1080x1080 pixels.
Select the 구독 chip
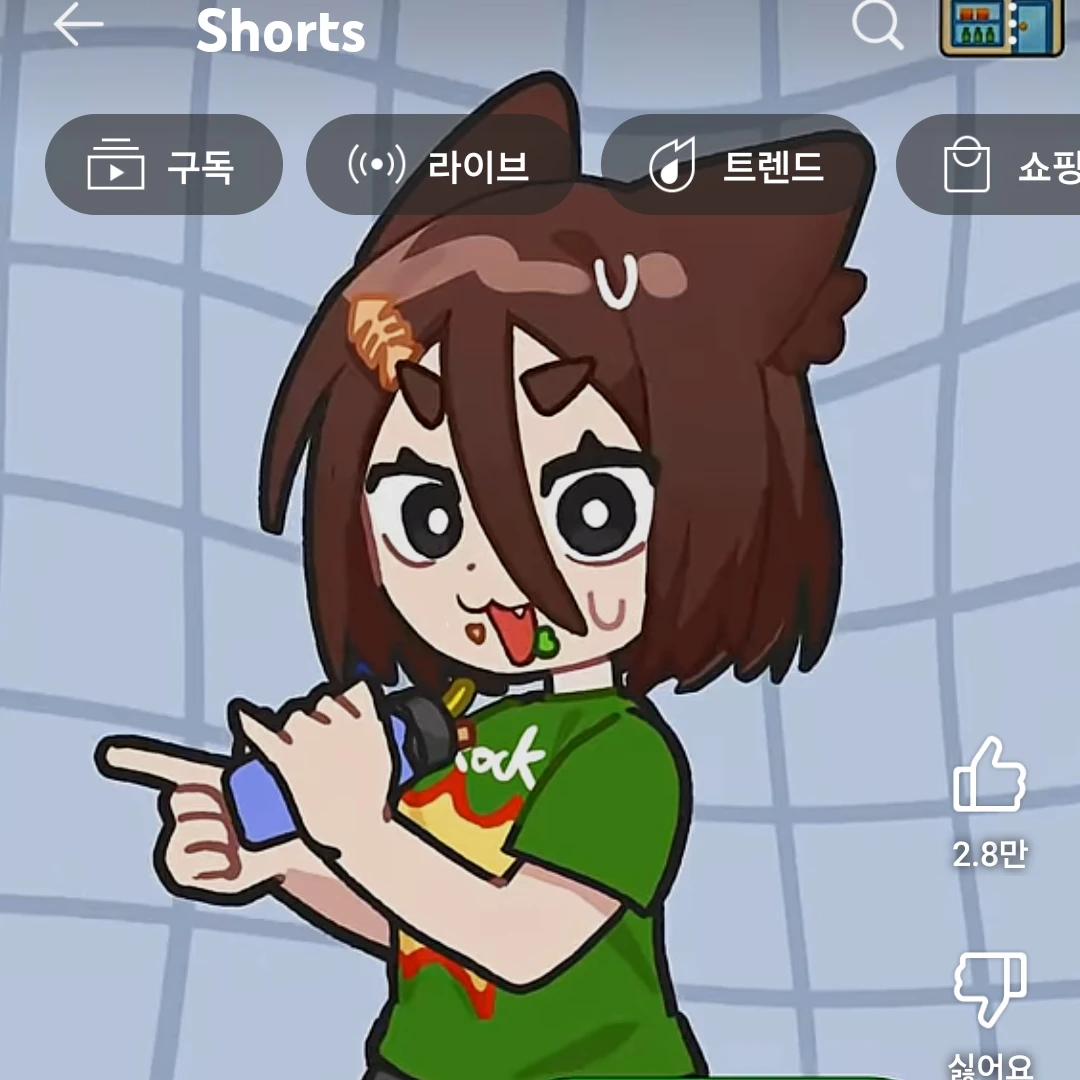[164, 165]
